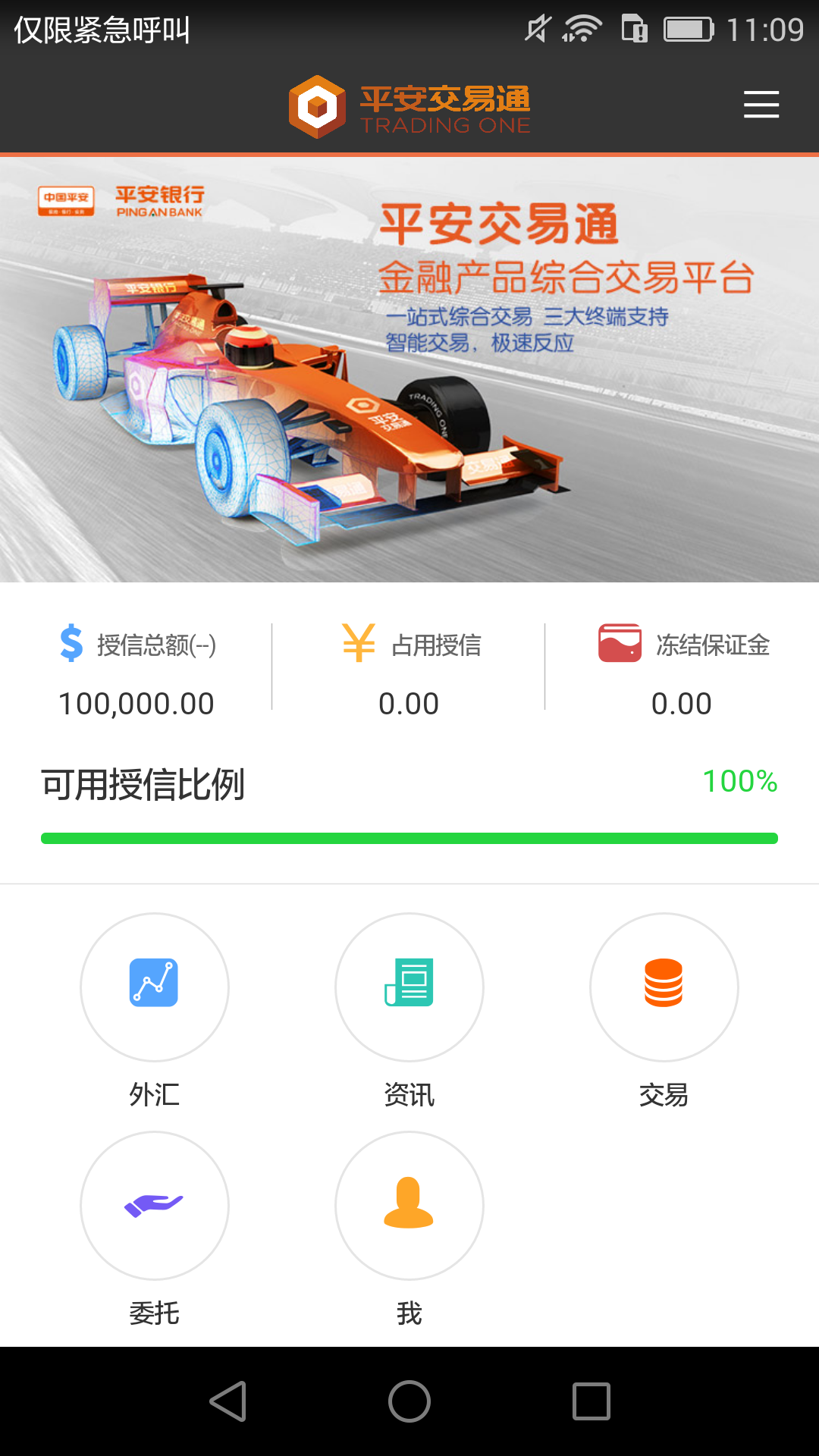Open the 资讯 news section

[409, 987]
